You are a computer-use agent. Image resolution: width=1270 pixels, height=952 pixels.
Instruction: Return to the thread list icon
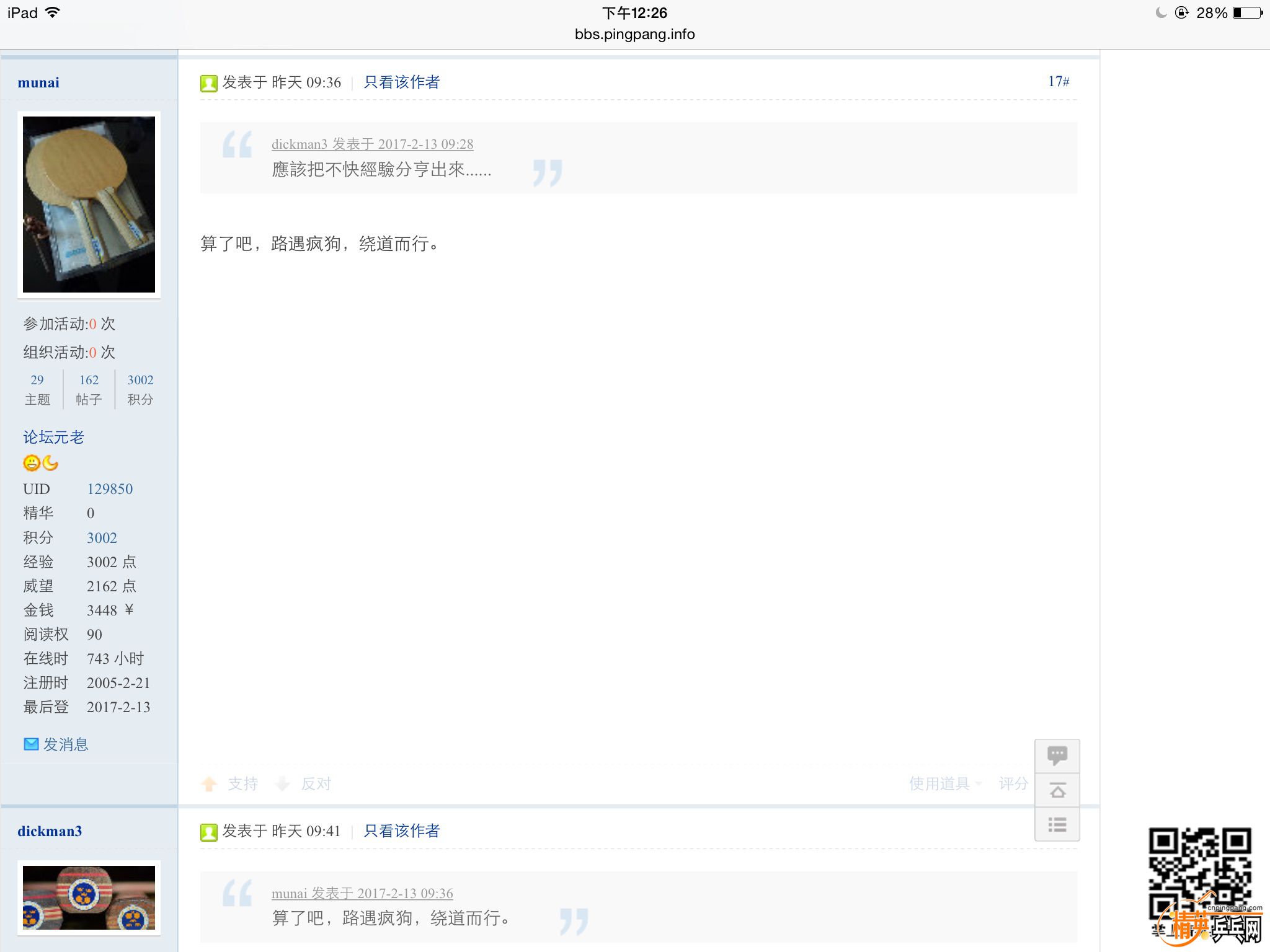pos(1057,825)
